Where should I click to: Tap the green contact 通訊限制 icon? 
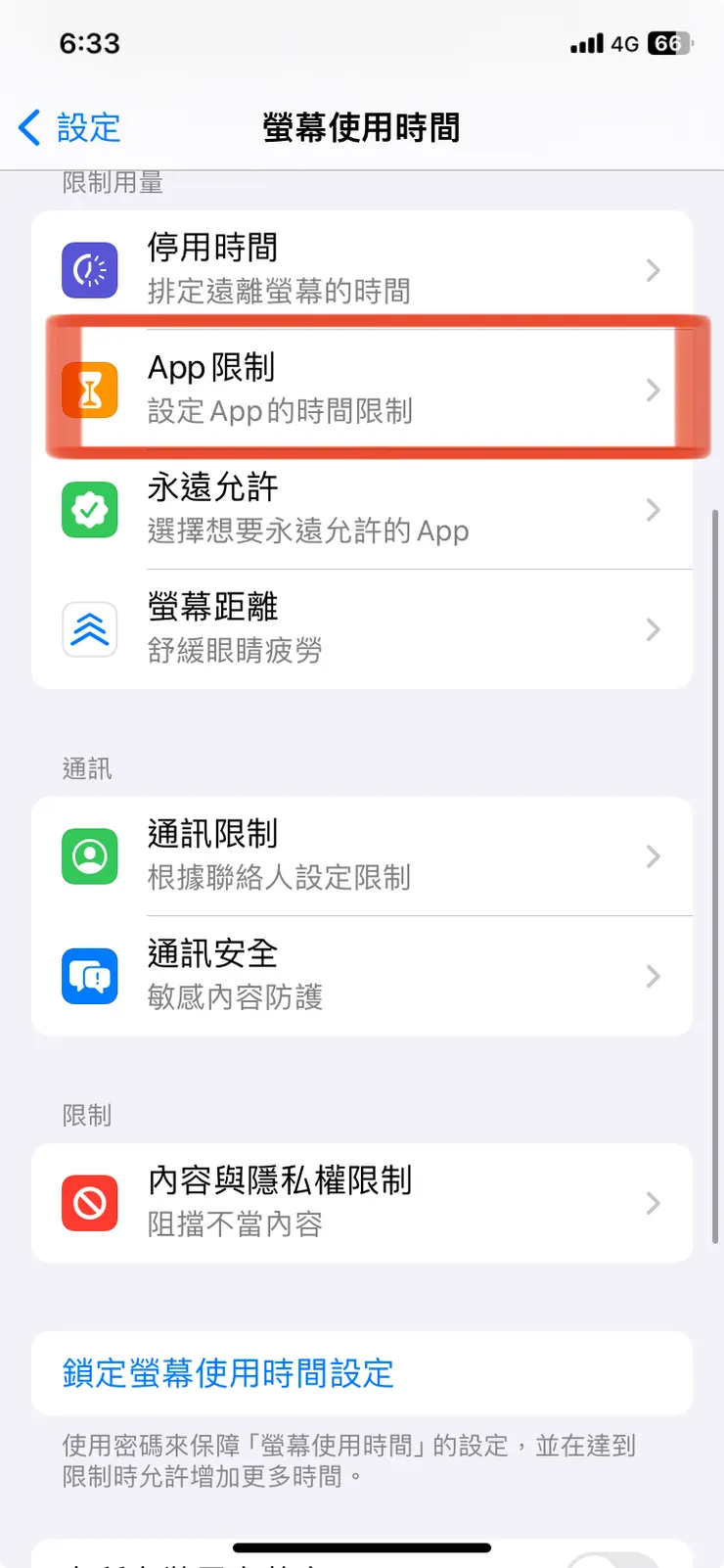tap(89, 855)
